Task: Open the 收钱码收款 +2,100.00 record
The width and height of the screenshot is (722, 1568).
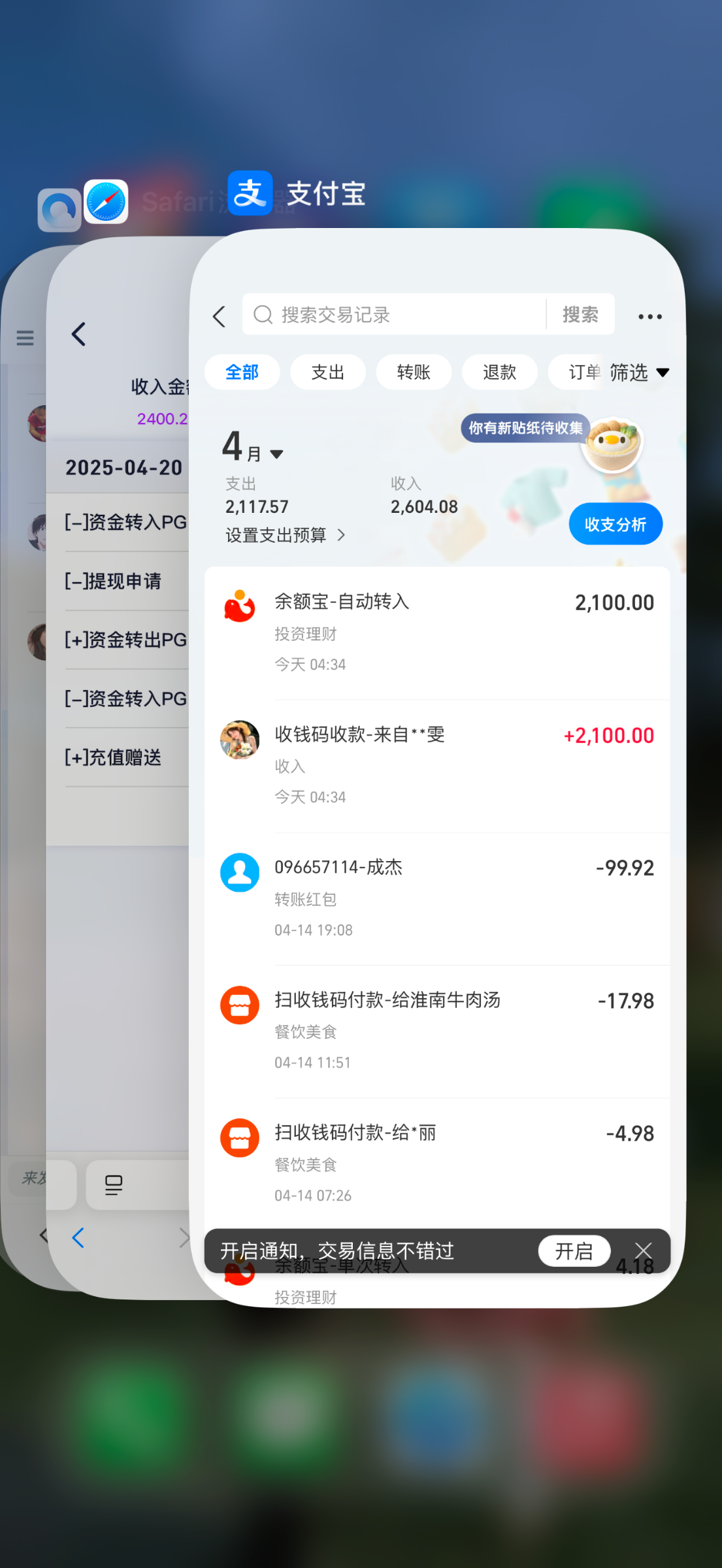Action: (x=436, y=764)
